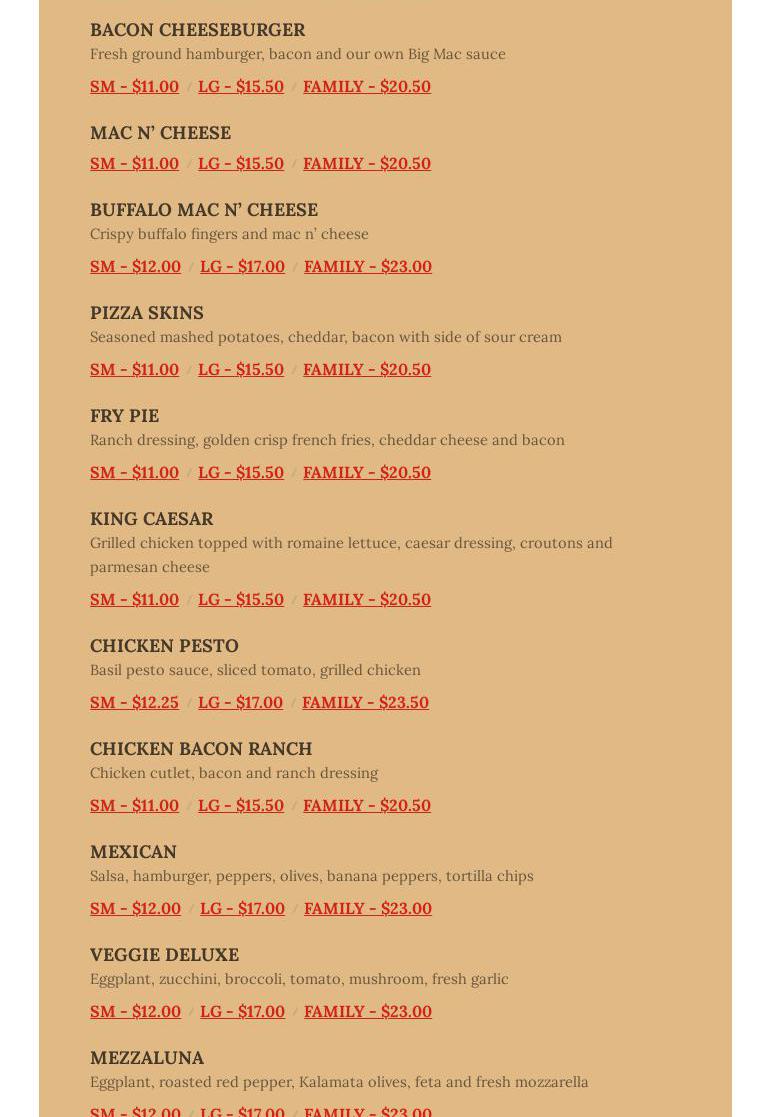Open FAMILY $23.00 Buffalo Mac N' Cheese link
This screenshot has height=1117, width=770.
(x=368, y=266)
